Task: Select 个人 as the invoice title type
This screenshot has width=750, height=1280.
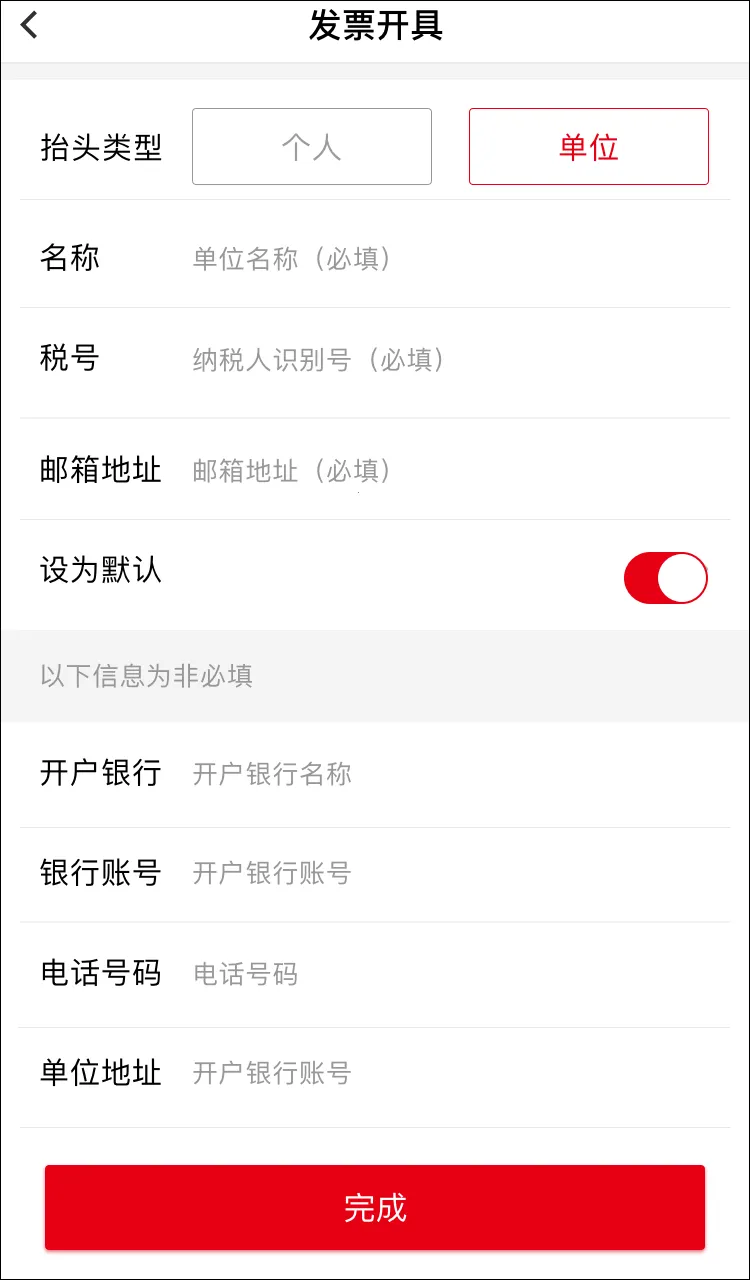Action: tap(311, 147)
